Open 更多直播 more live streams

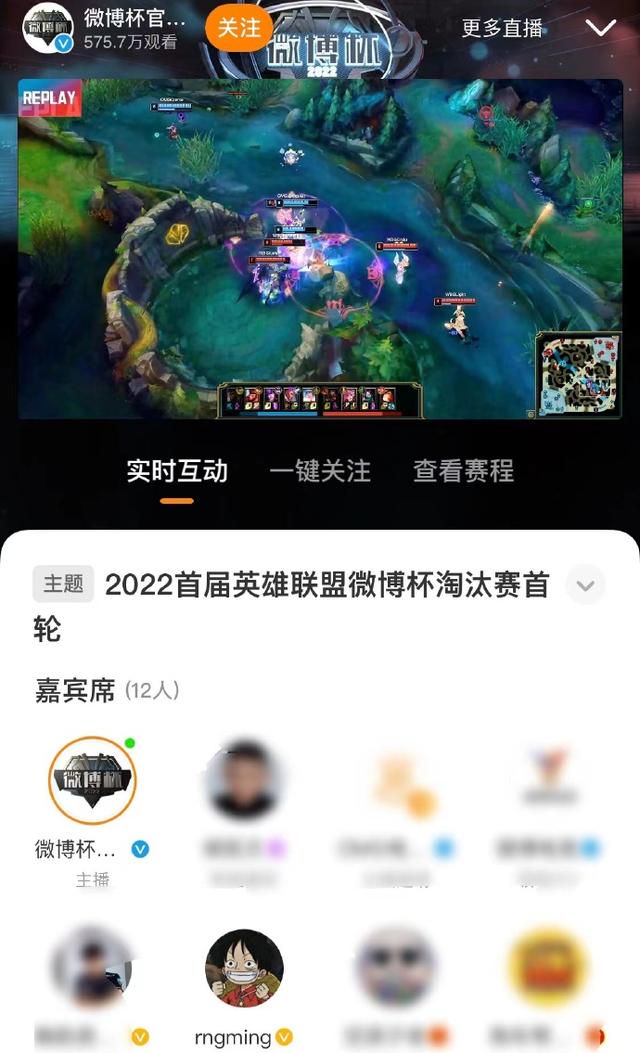502,28
